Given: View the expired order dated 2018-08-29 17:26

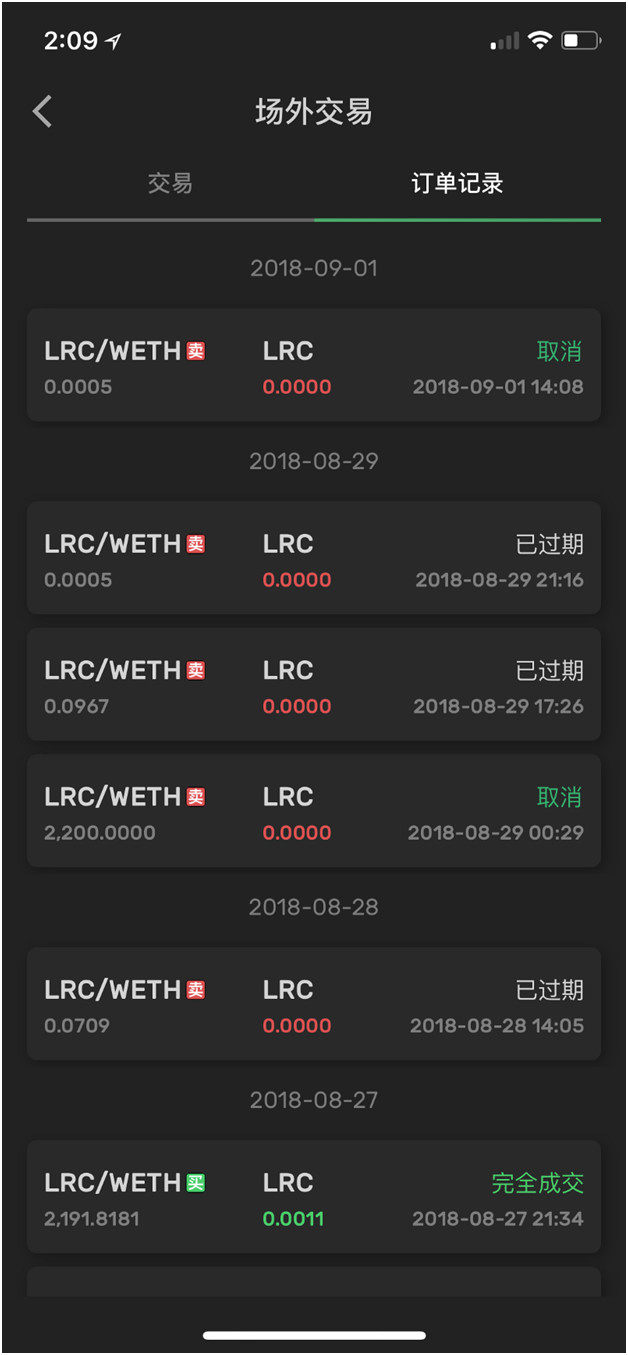Looking at the screenshot, I should coord(314,684).
